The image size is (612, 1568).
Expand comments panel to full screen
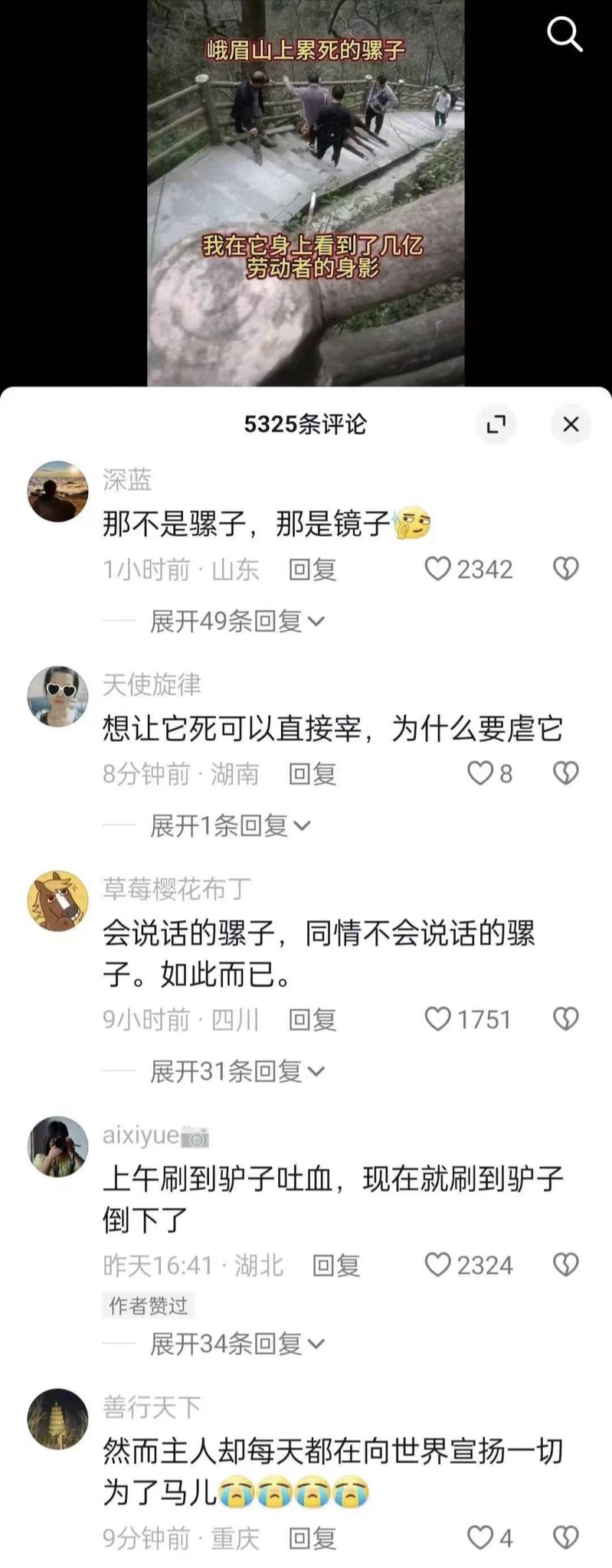[x=496, y=423]
